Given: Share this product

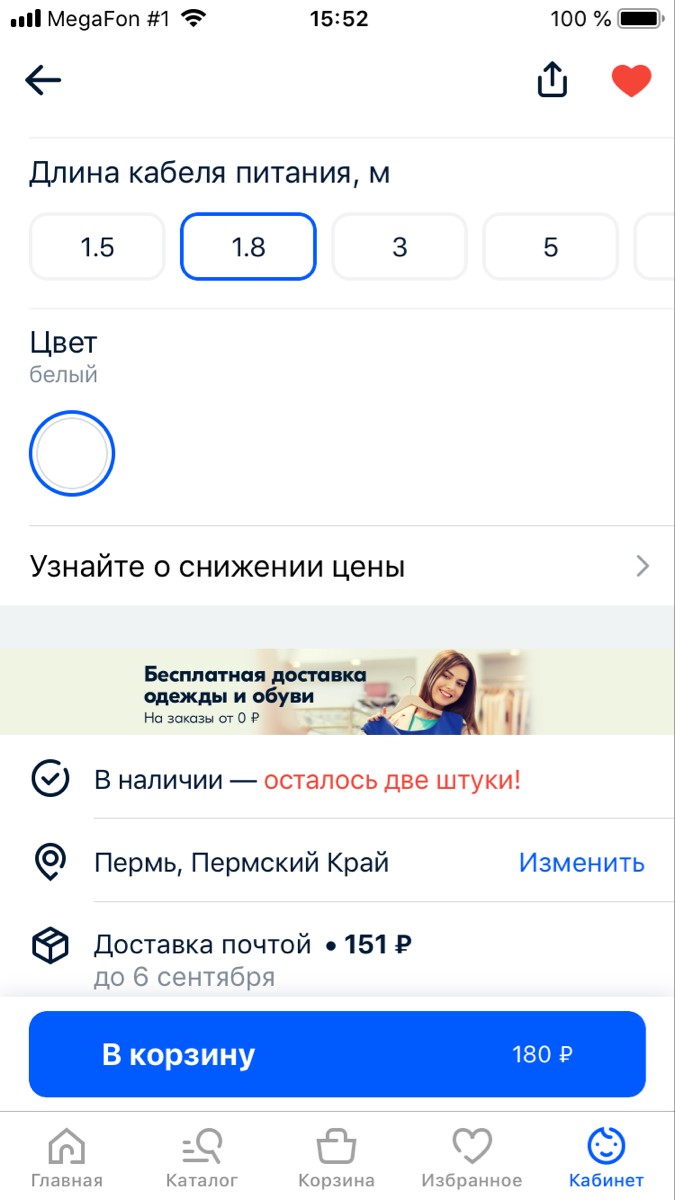Looking at the screenshot, I should (552, 80).
